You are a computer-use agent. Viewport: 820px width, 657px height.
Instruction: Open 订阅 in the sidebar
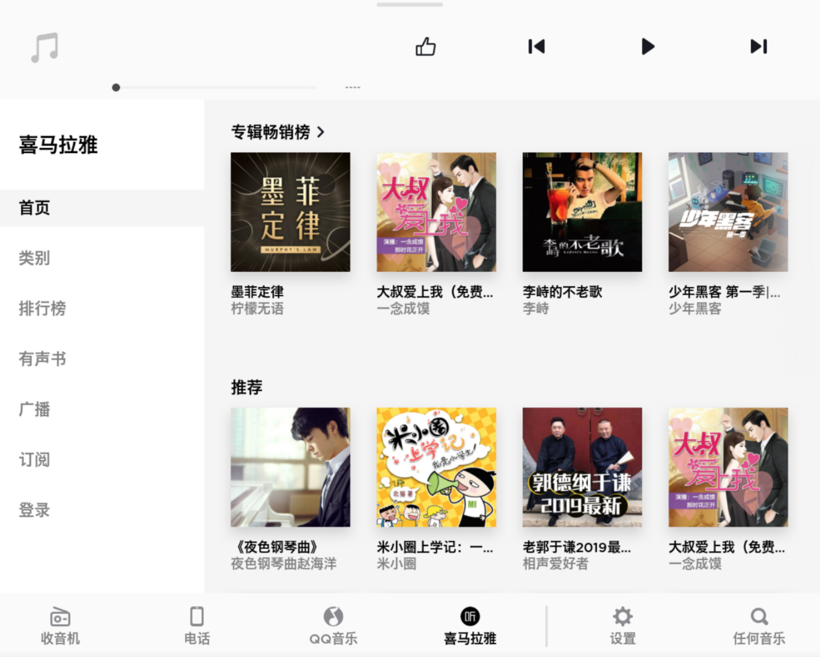(34, 459)
